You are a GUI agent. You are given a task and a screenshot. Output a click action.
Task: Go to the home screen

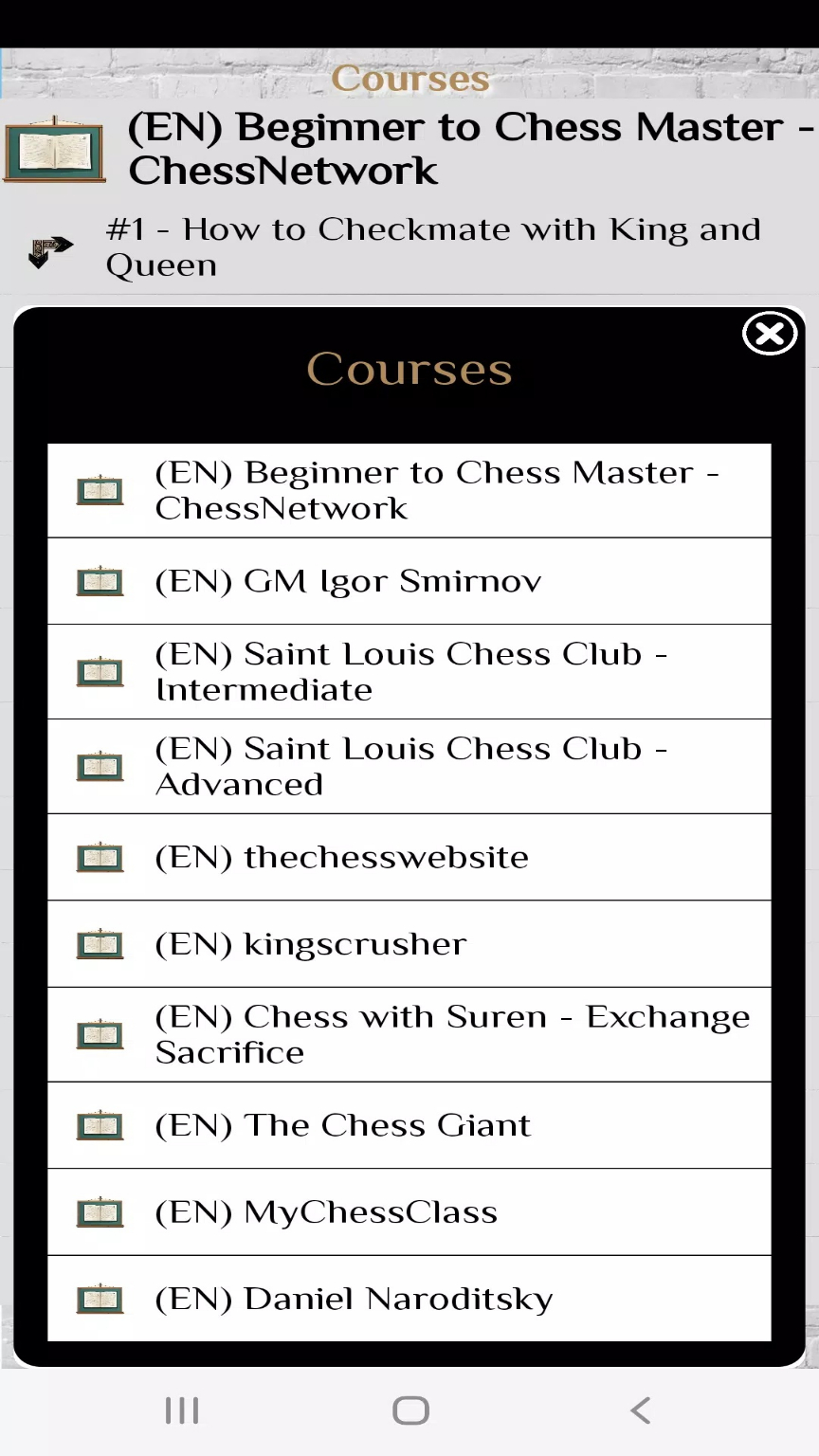click(410, 1410)
